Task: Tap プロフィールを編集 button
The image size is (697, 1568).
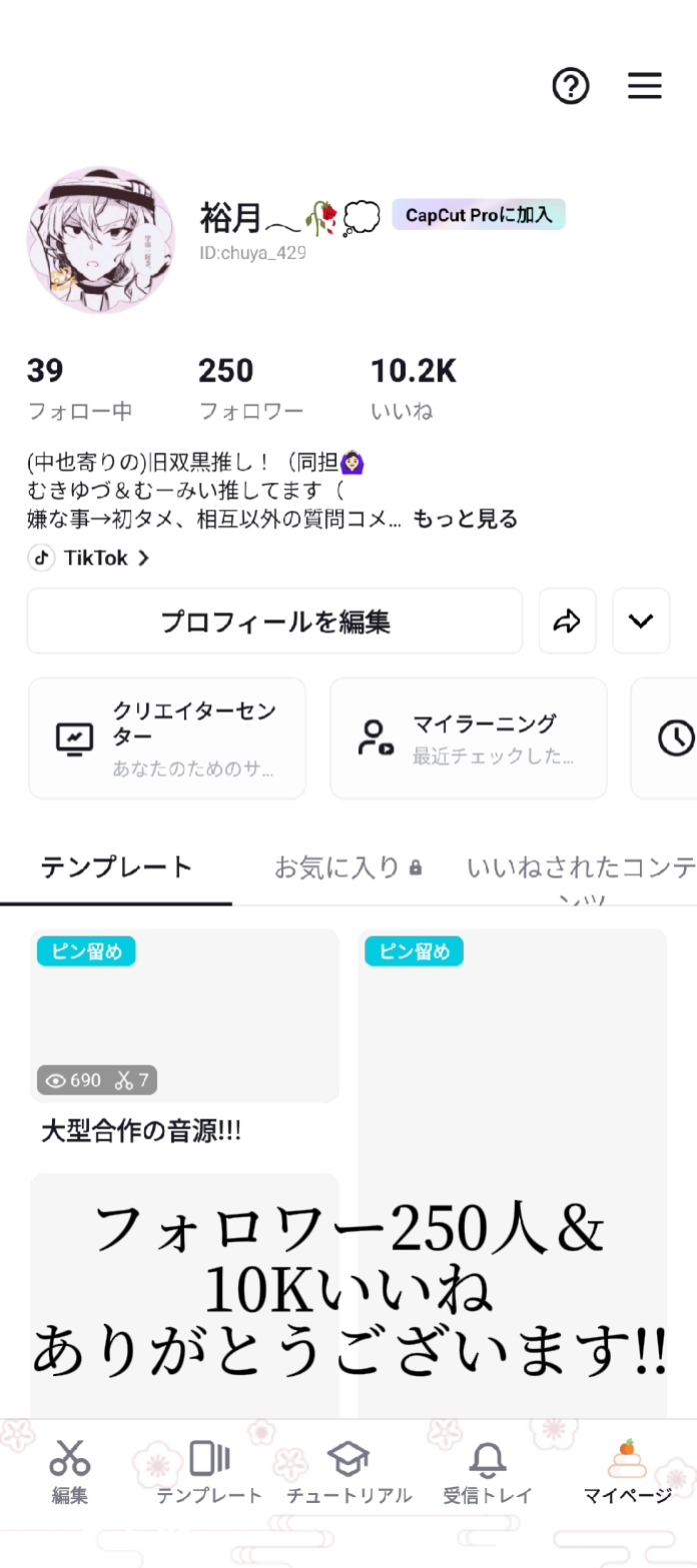Action: click(275, 622)
